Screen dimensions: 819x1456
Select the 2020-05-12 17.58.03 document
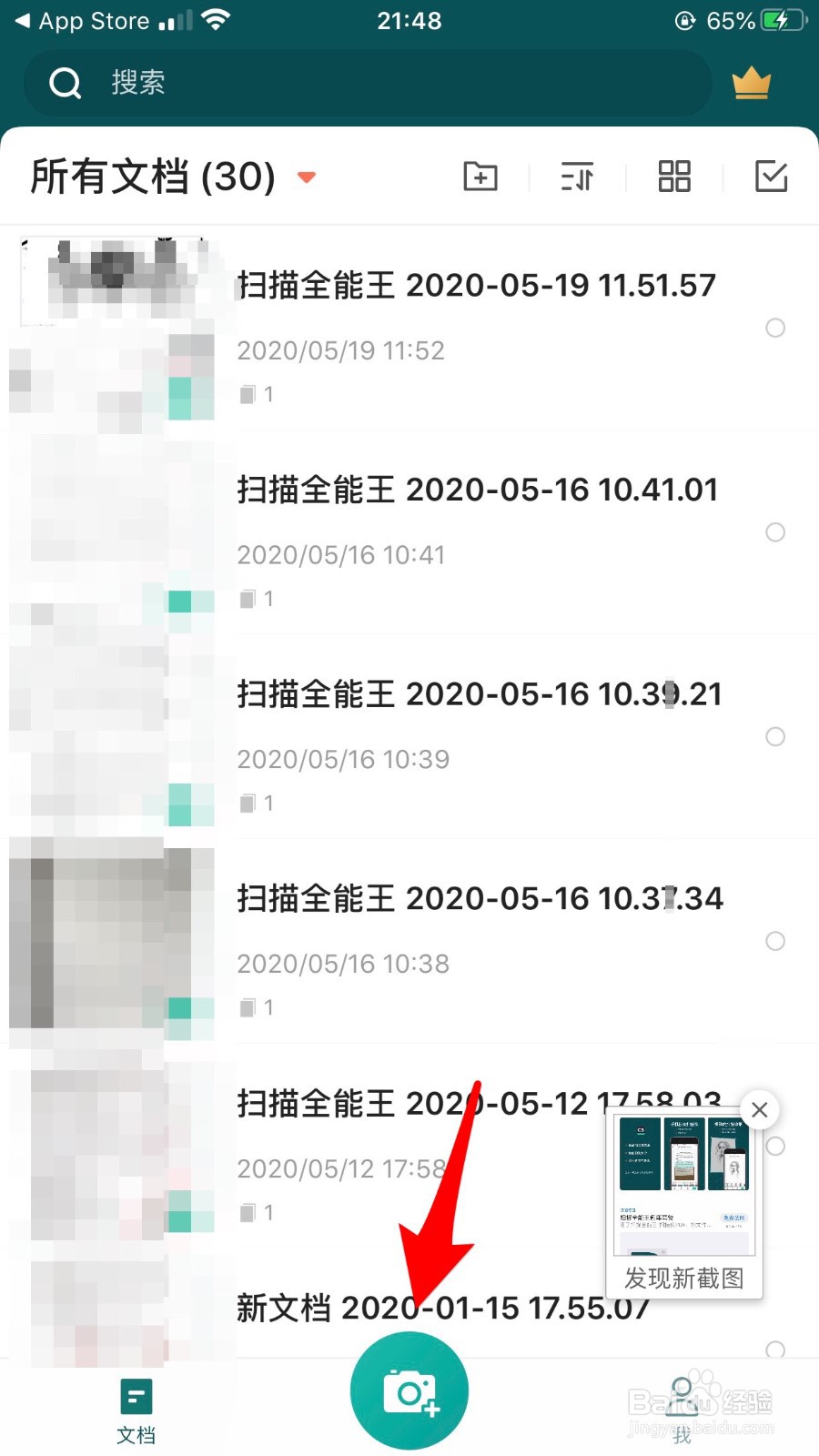[x=775, y=1147]
